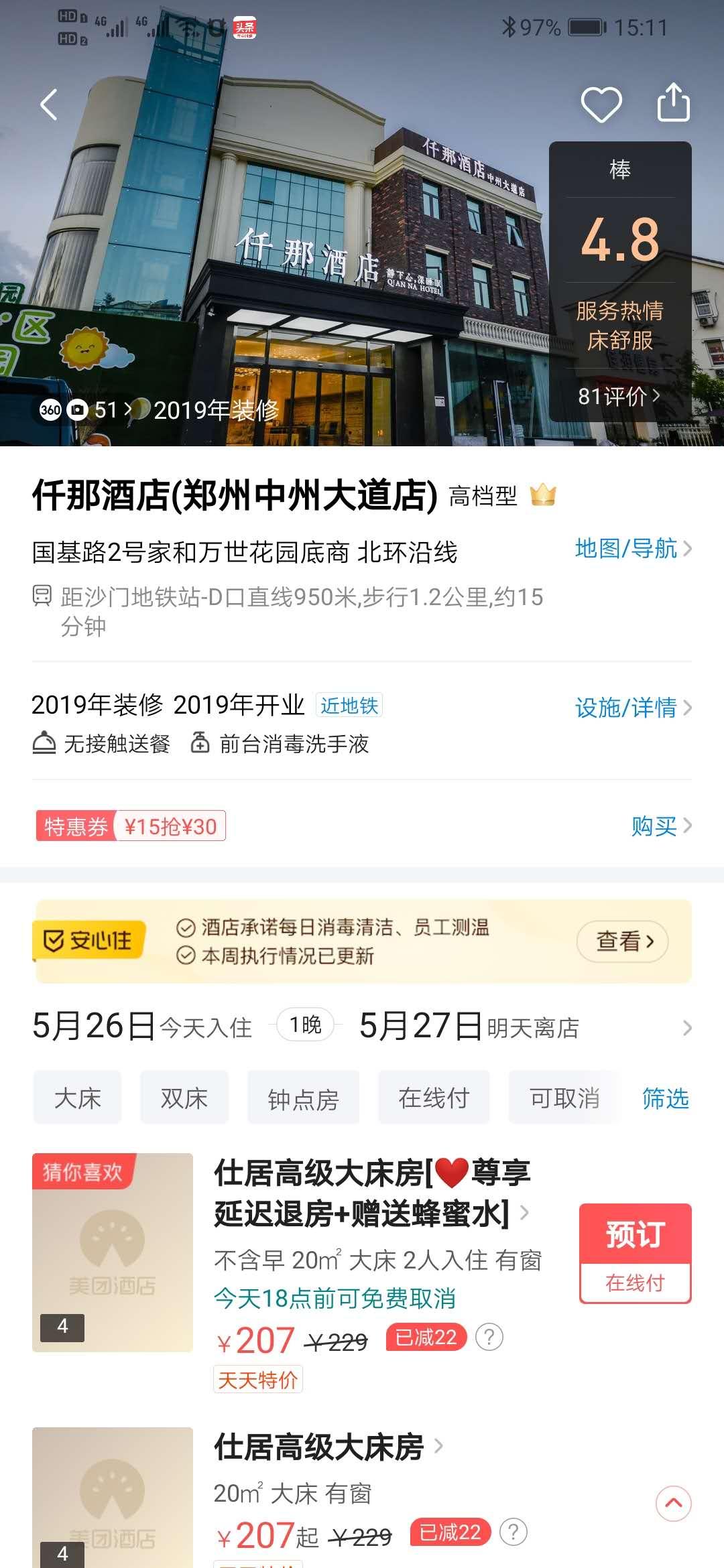Screen dimensions: 724x1568
Task: Select the 双床 filter chip
Action: tap(184, 1098)
